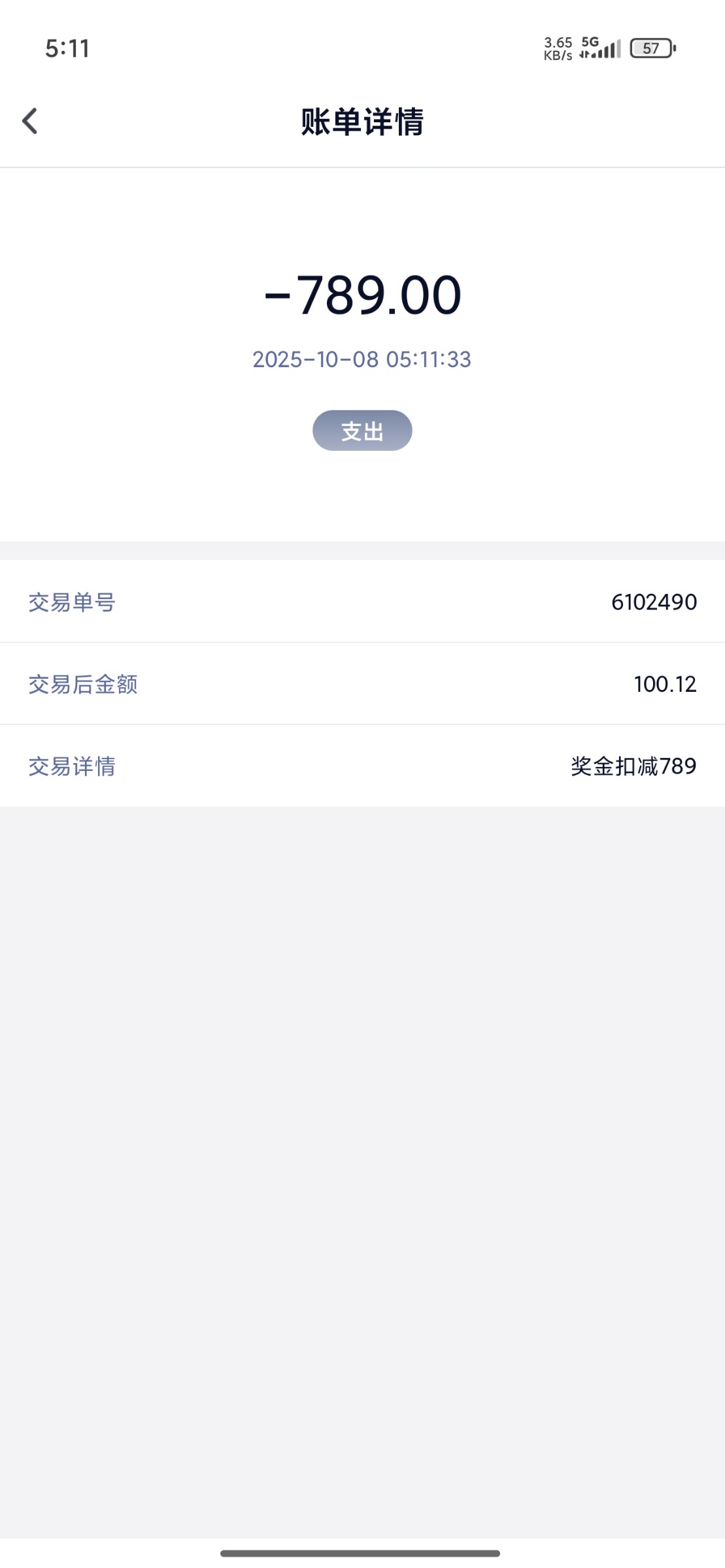This screenshot has height=1568, width=725.
Task: Expand the 交易后金额 row
Action: [363, 684]
